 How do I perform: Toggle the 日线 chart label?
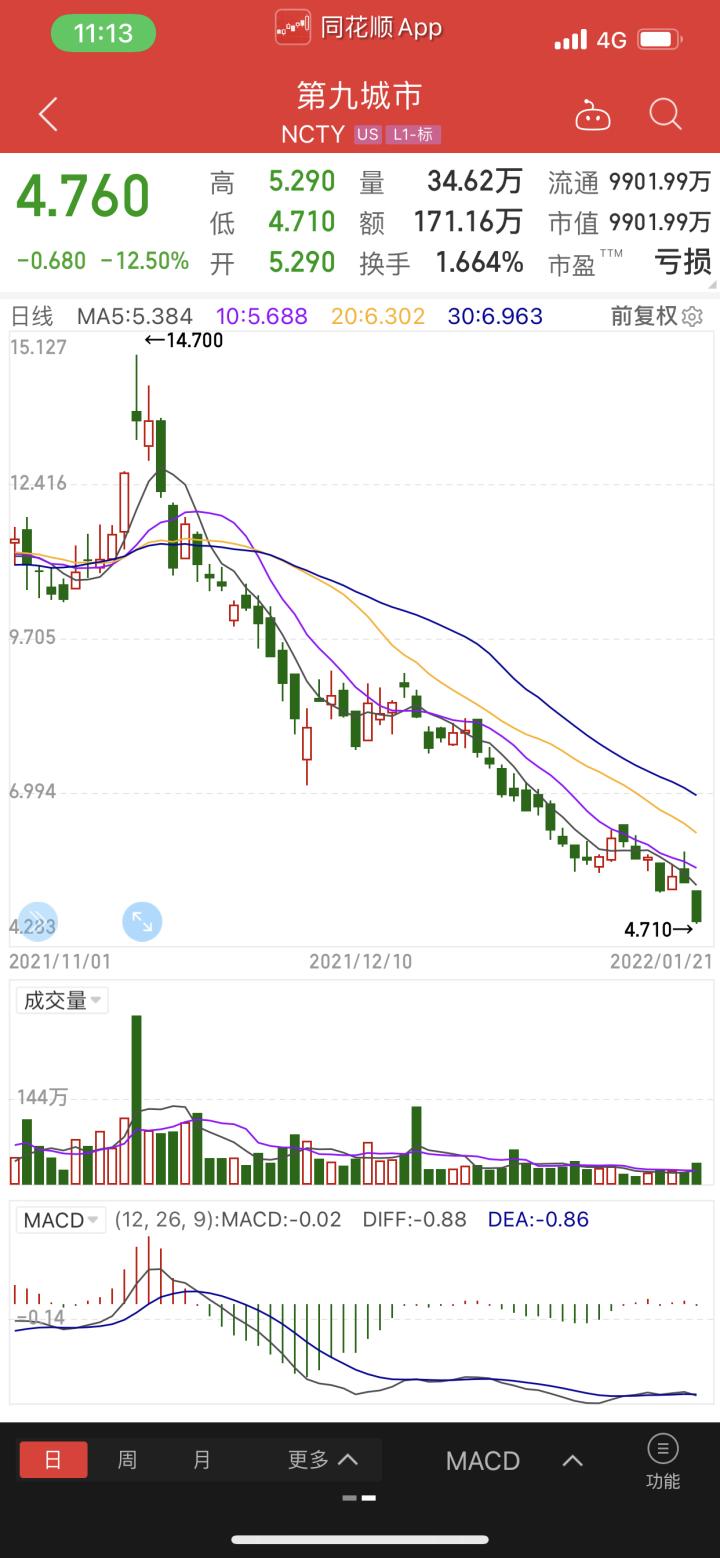[x=32, y=313]
